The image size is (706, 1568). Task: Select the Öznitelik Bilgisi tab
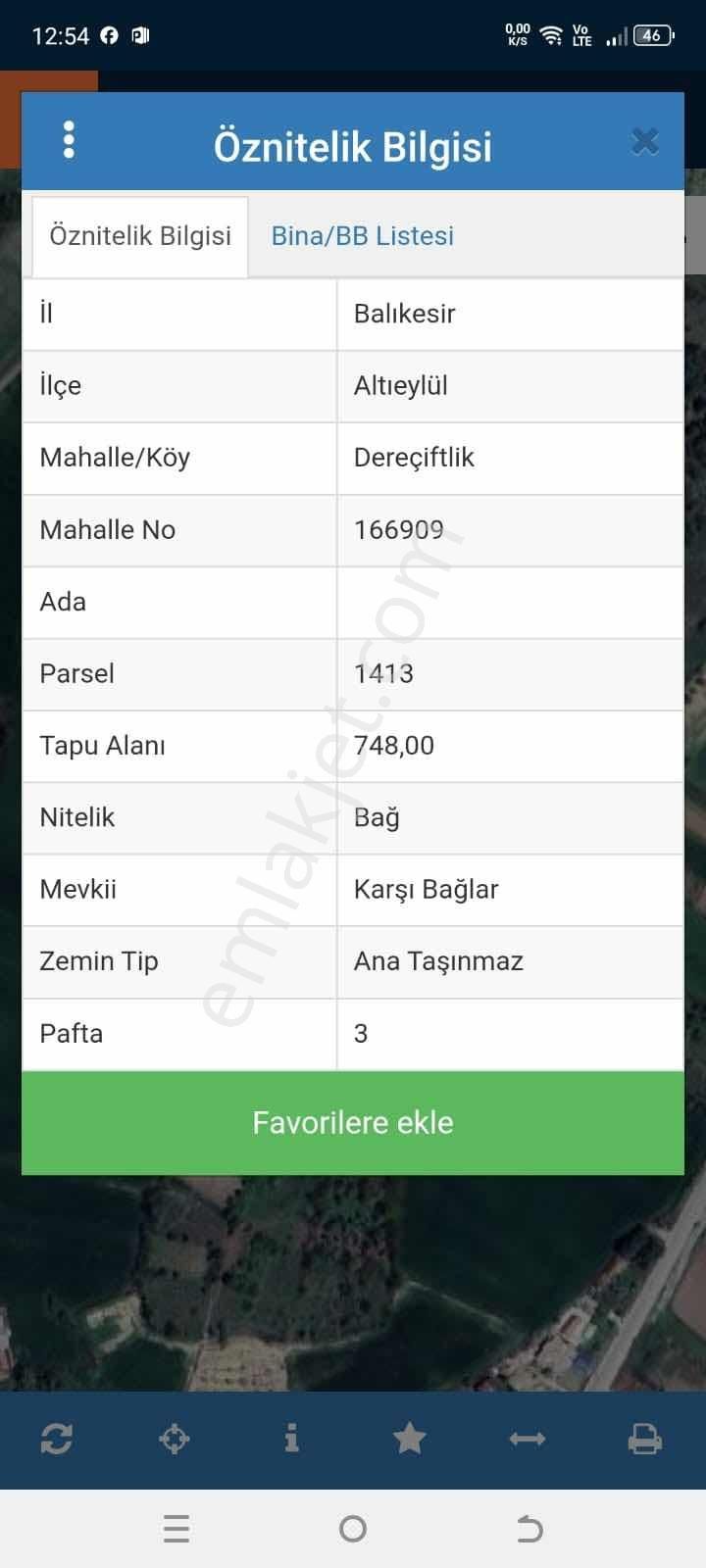[139, 235]
